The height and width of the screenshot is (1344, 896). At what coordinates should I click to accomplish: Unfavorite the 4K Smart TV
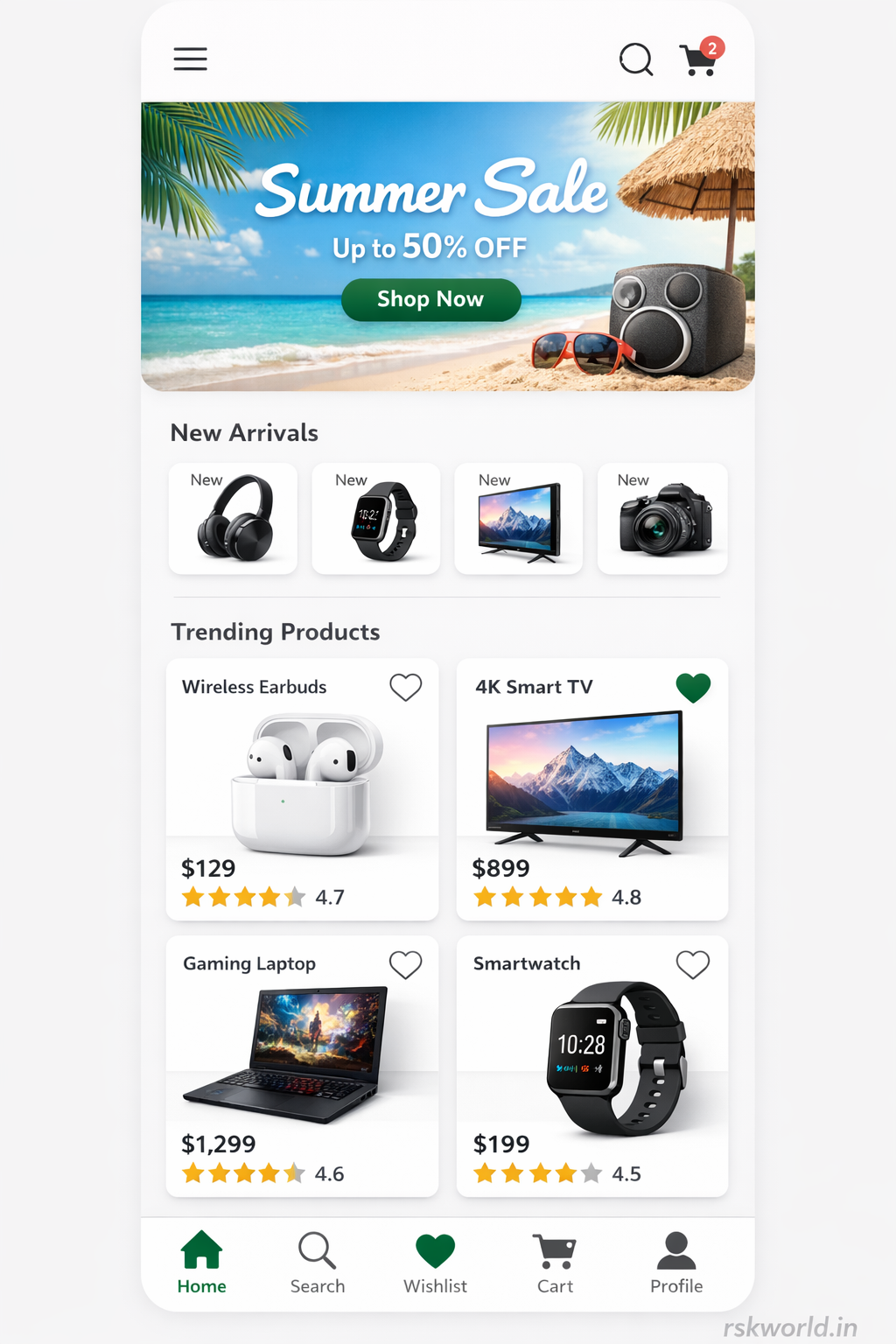[693, 688]
